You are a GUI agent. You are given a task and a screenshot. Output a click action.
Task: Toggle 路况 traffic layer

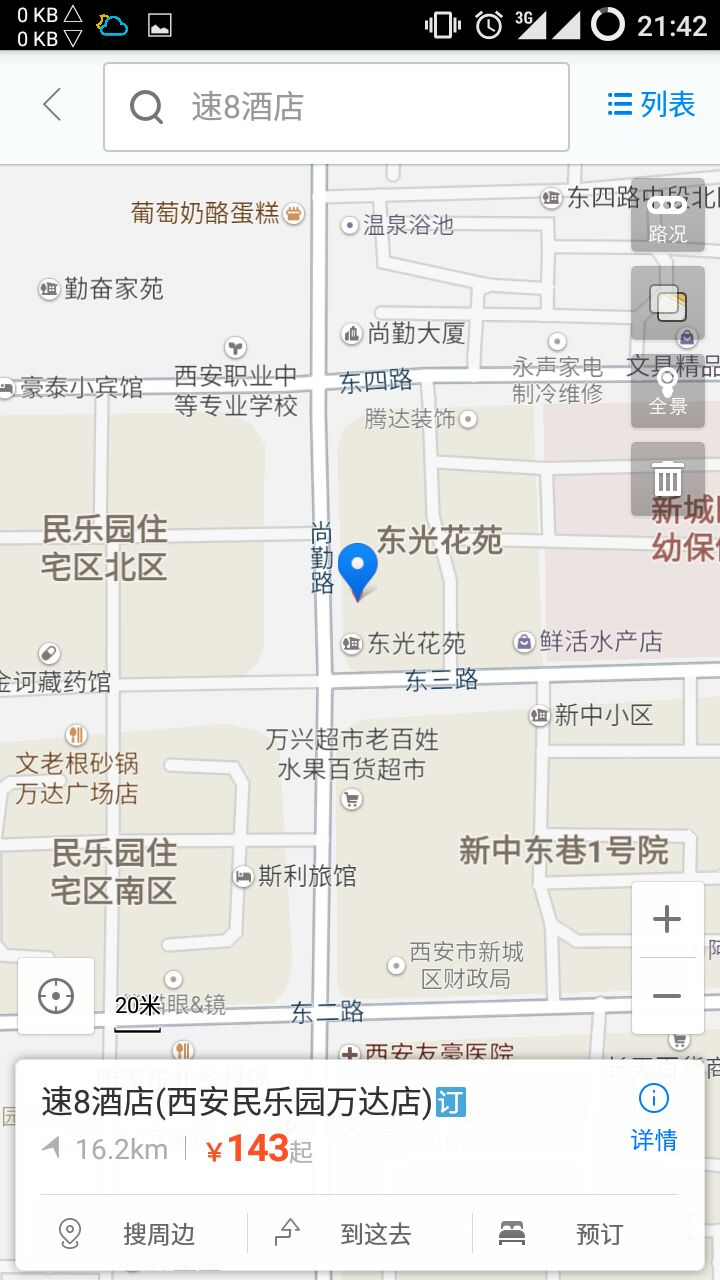coord(667,216)
